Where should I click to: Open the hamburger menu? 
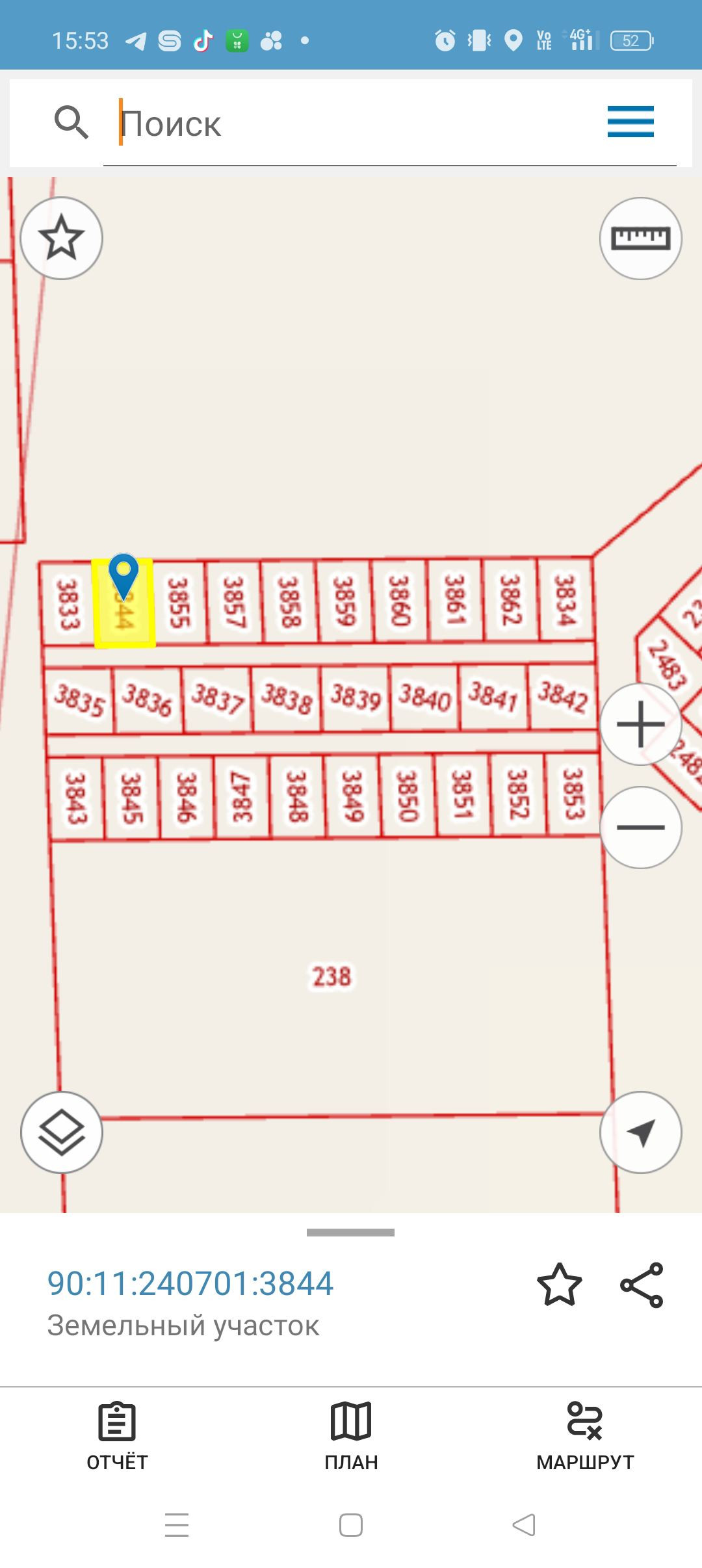point(630,122)
